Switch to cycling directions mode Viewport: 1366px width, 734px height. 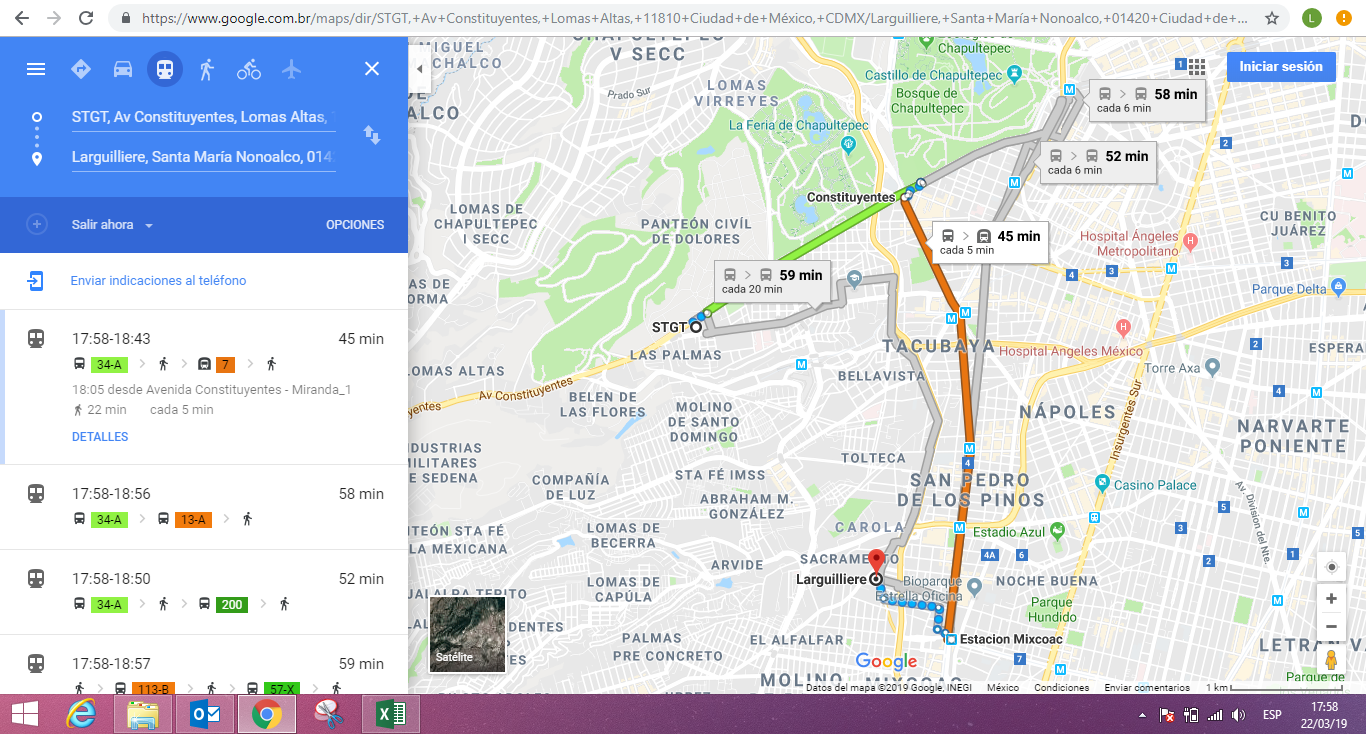249,69
